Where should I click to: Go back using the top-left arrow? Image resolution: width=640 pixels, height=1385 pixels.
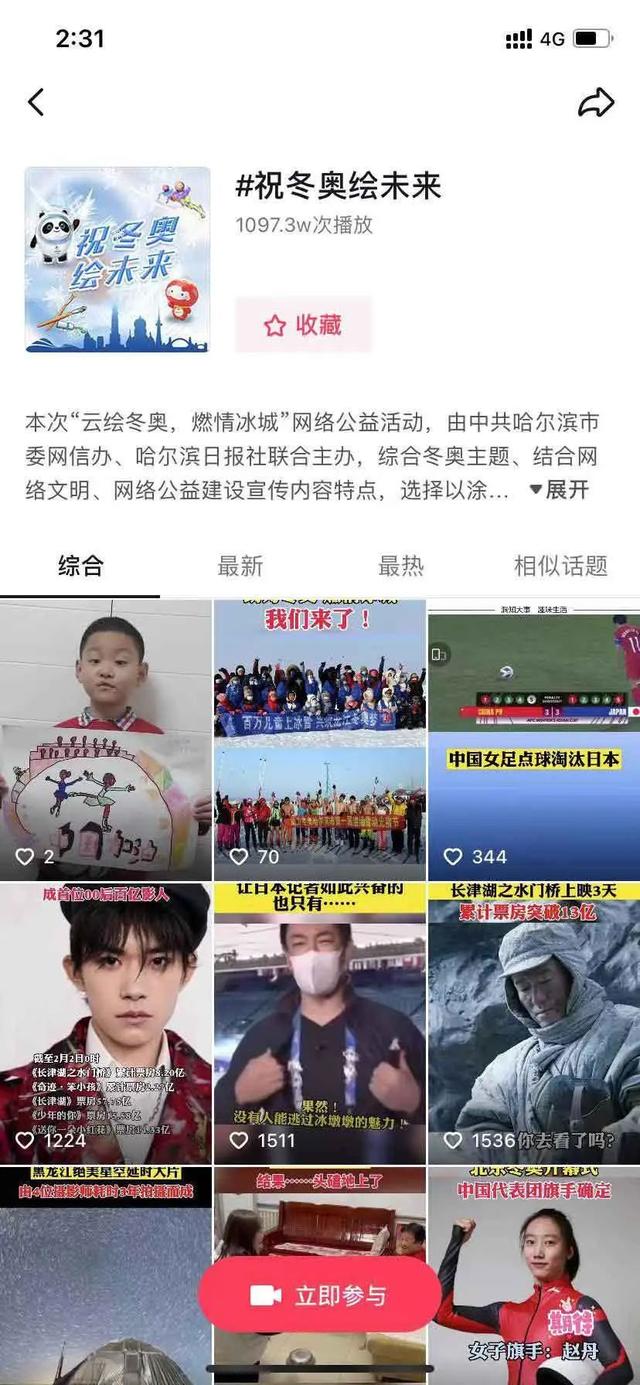pos(36,102)
